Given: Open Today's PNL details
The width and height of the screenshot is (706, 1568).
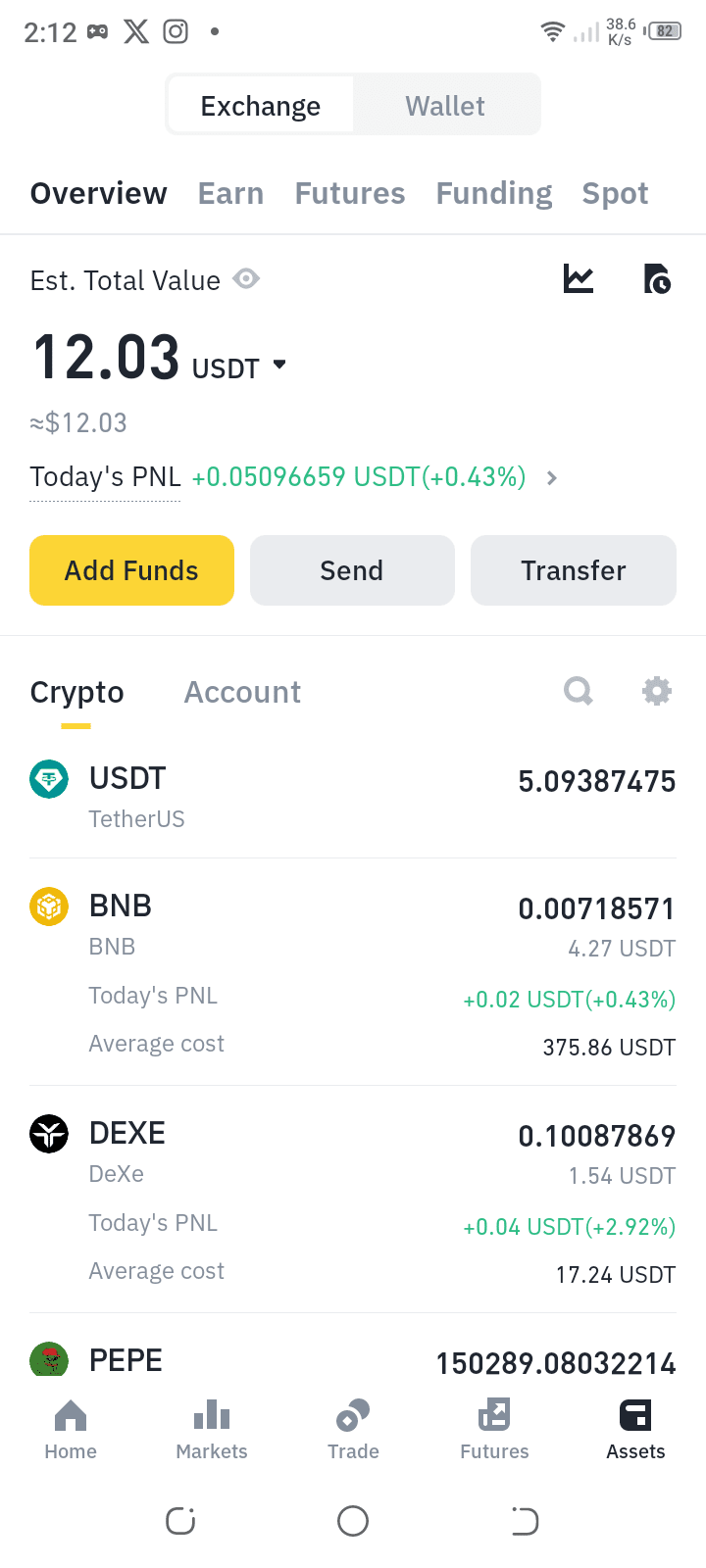Looking at the screenshot, I should [552, 477].
